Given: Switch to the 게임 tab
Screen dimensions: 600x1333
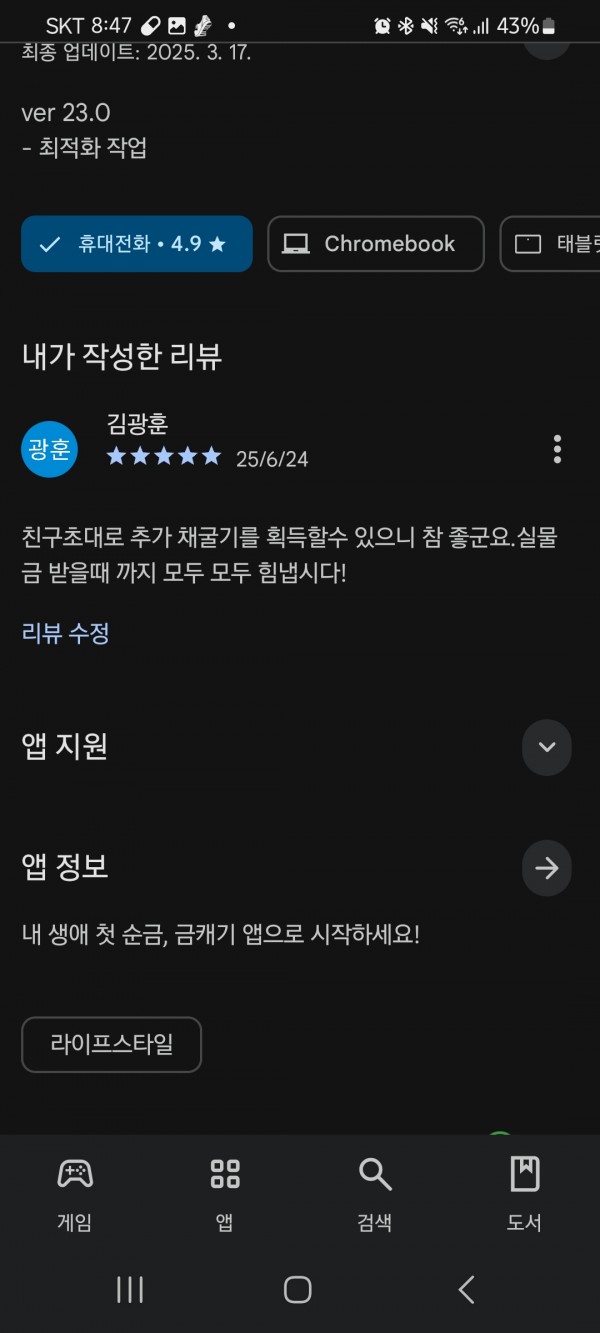Looking at the screenshot, I should 75,1194.
